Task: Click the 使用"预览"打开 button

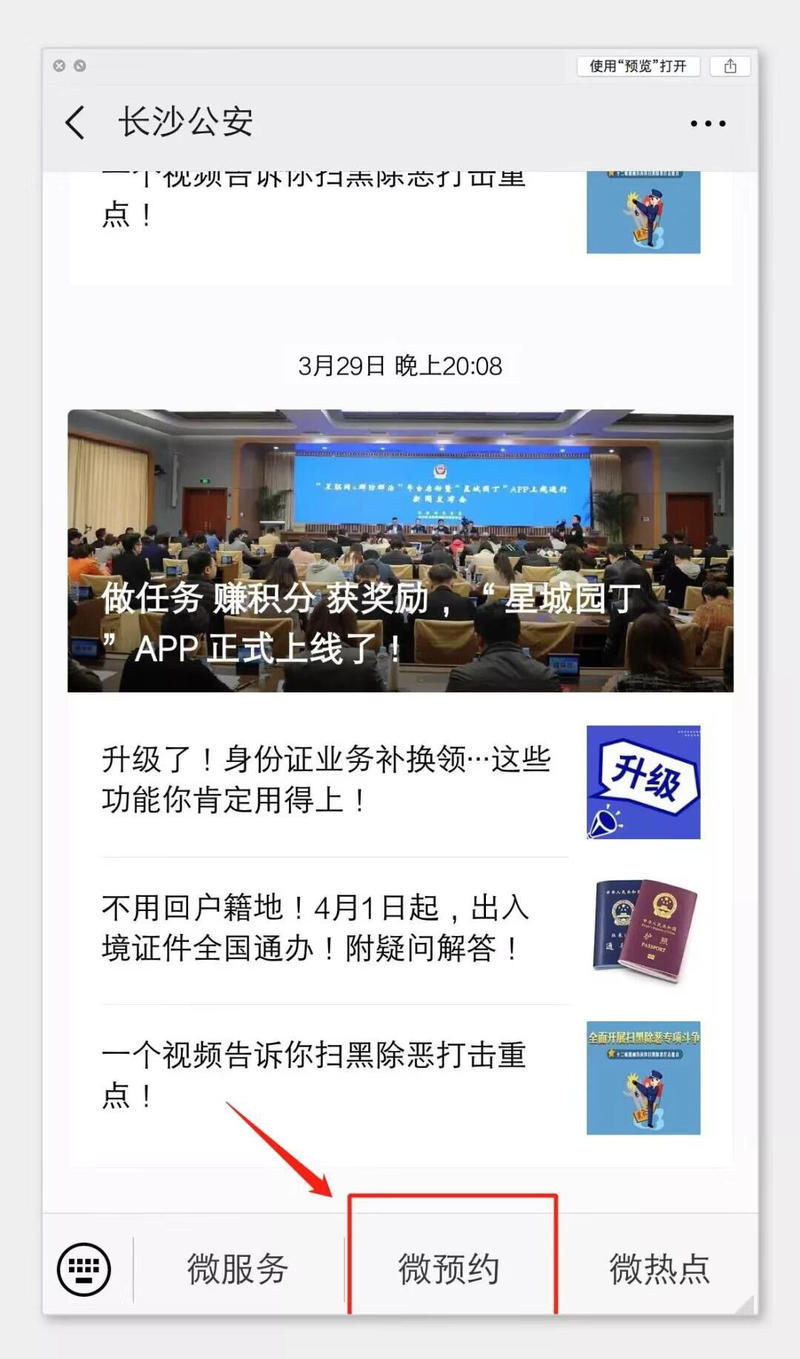Action: click(638, 66)
